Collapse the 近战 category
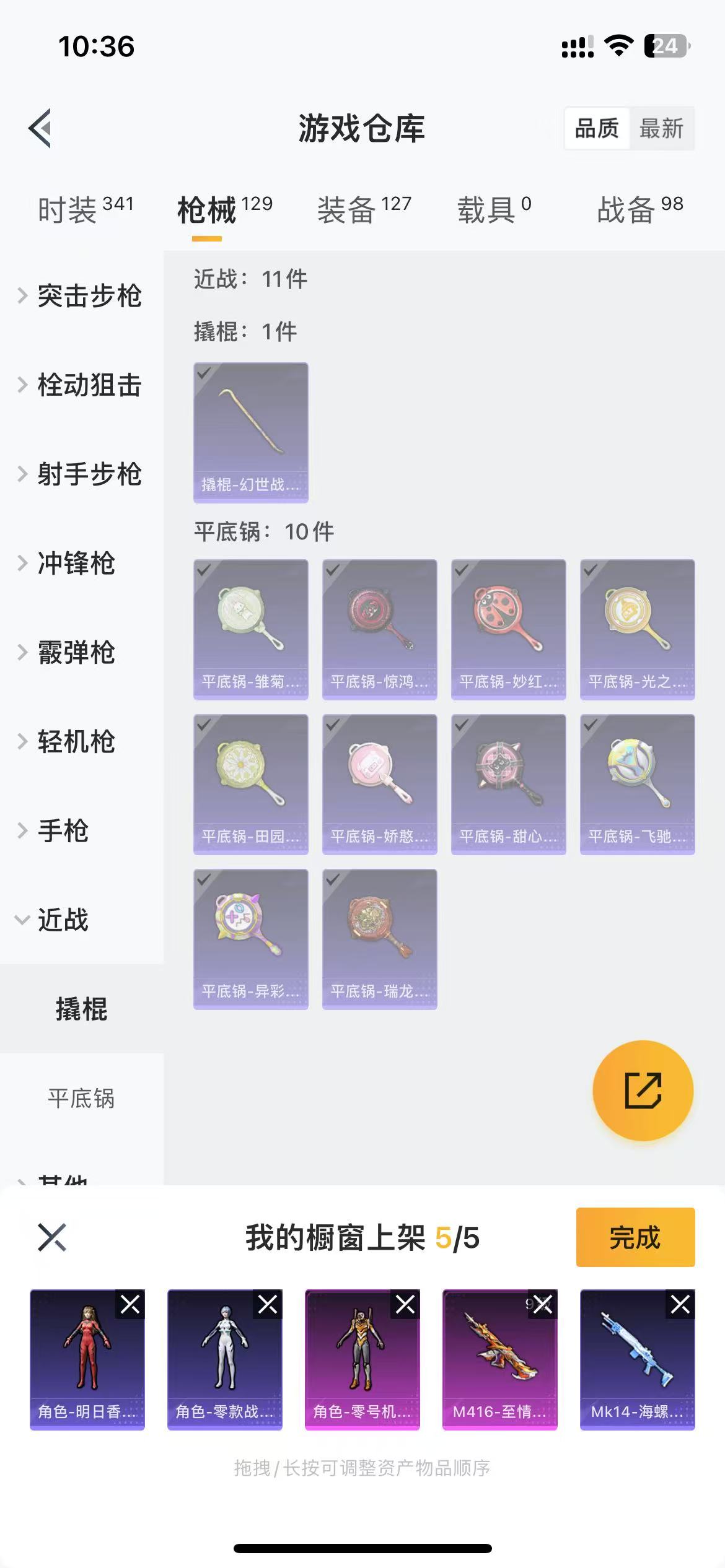Screen dimensions: 725x1568 62,920
